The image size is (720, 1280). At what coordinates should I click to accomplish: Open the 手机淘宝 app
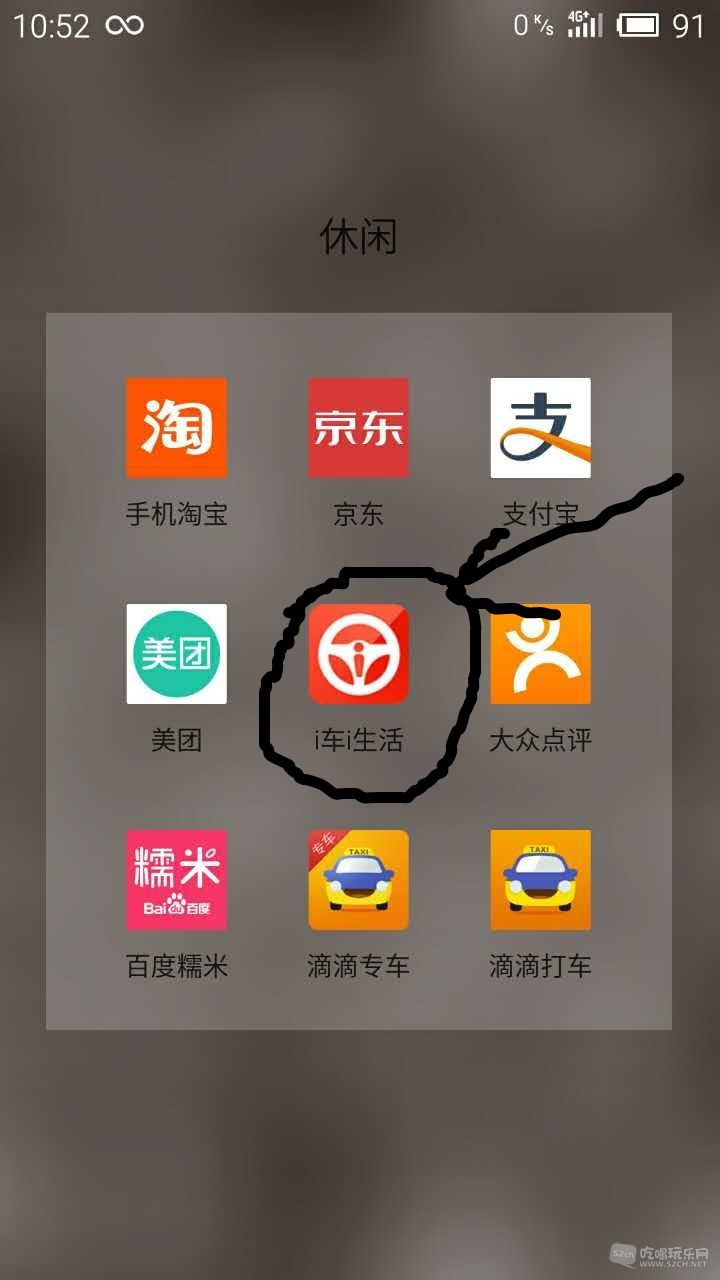(176, 428)
